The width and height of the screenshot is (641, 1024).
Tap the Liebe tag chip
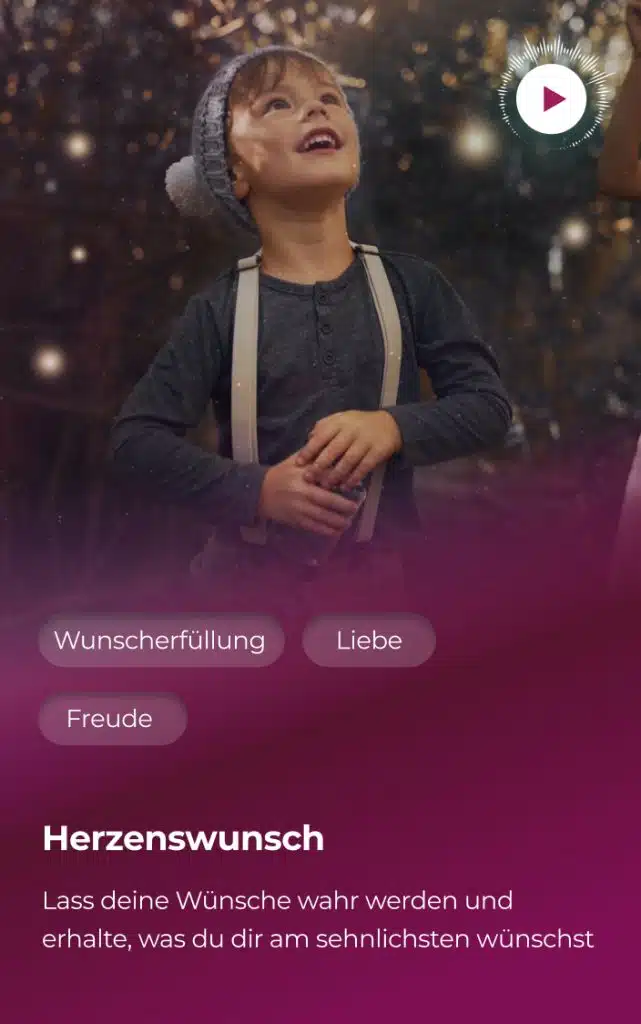(368, 640)
